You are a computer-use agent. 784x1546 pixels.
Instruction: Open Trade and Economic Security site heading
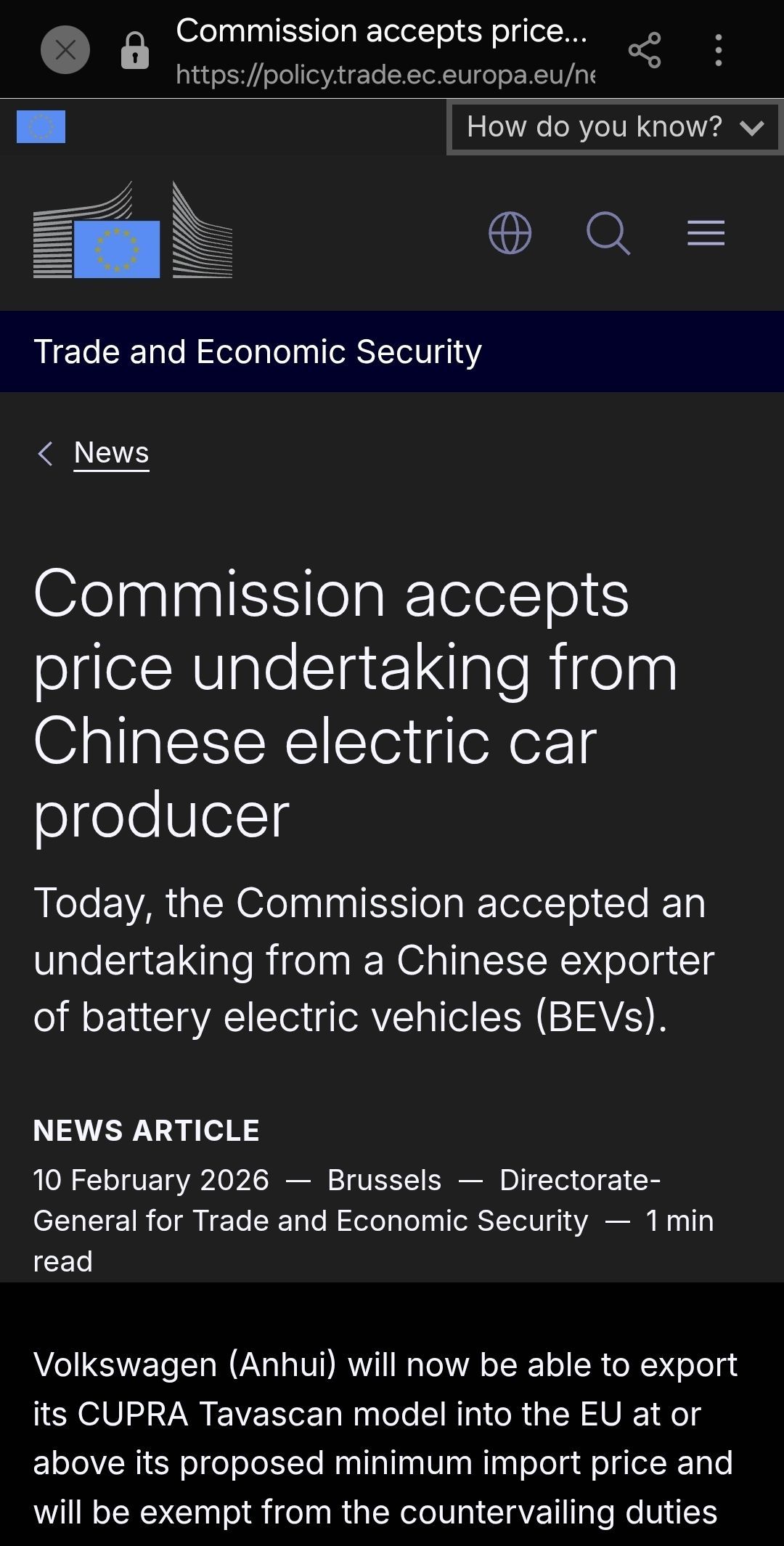point(258,352)
